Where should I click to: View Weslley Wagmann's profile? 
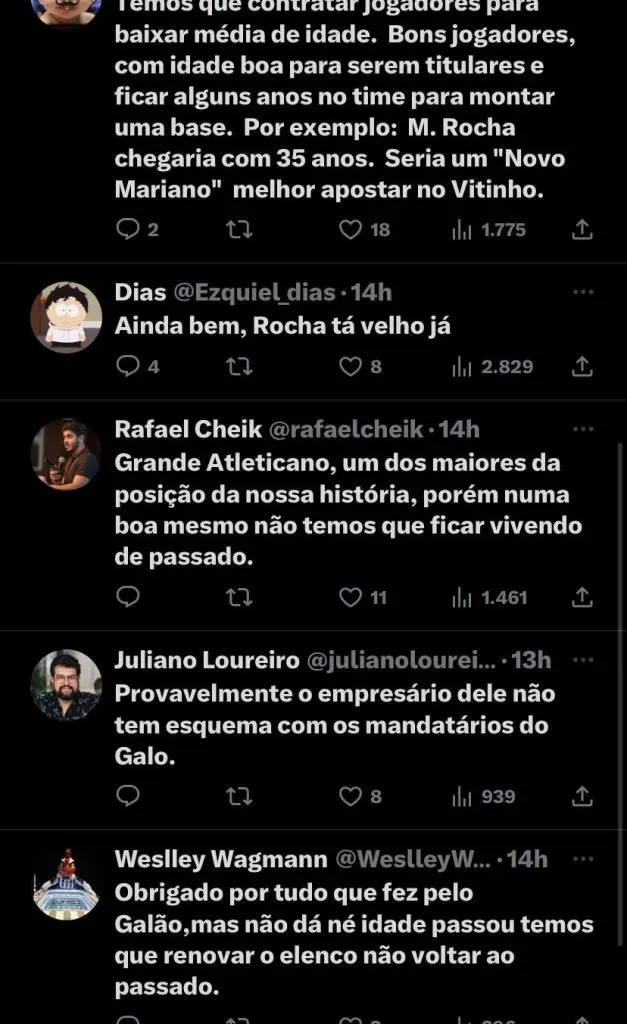click(x=66, y=883)
